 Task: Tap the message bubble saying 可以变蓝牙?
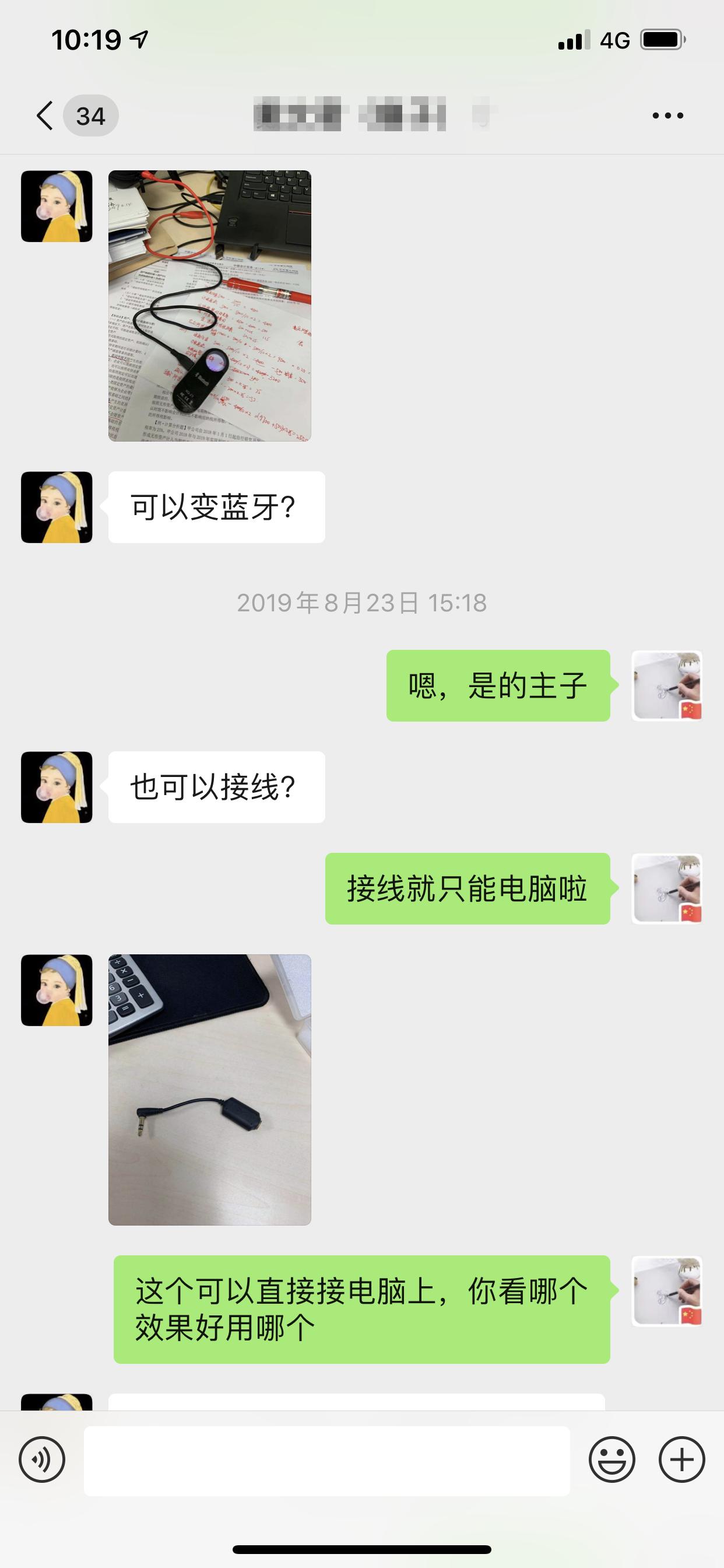pyautogui.click(x=217, y=506)
